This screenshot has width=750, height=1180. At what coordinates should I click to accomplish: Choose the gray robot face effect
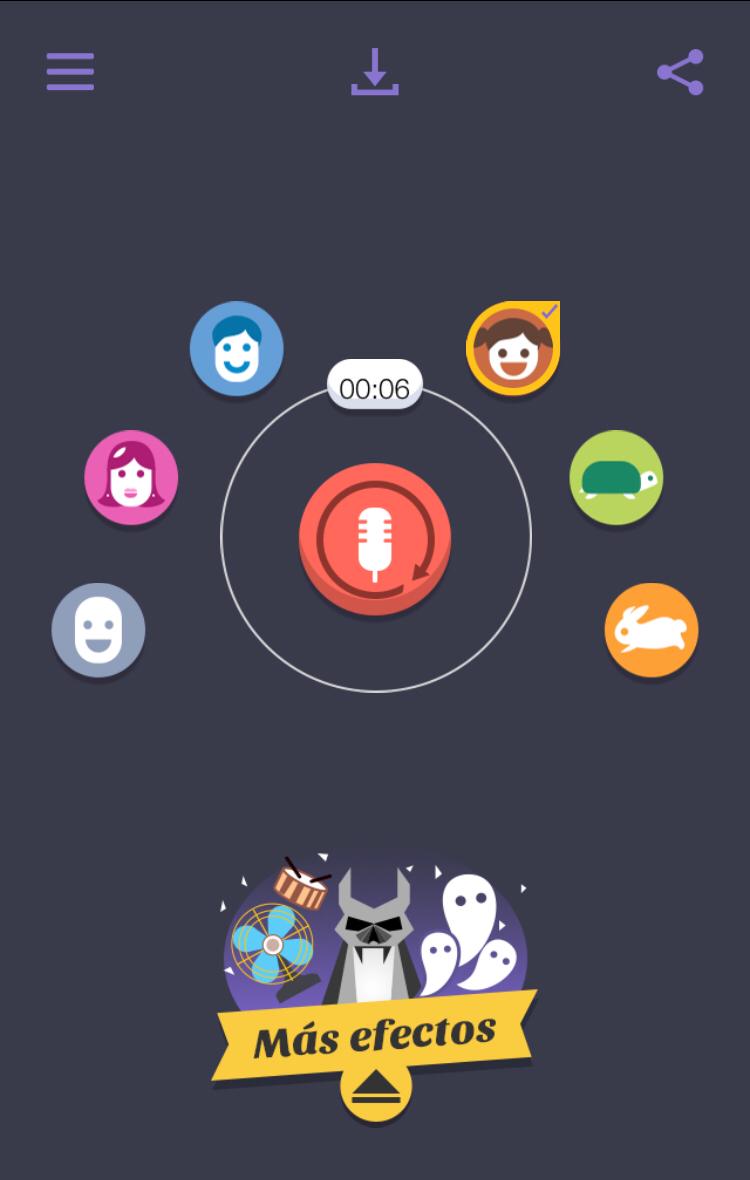pos(98,630)
